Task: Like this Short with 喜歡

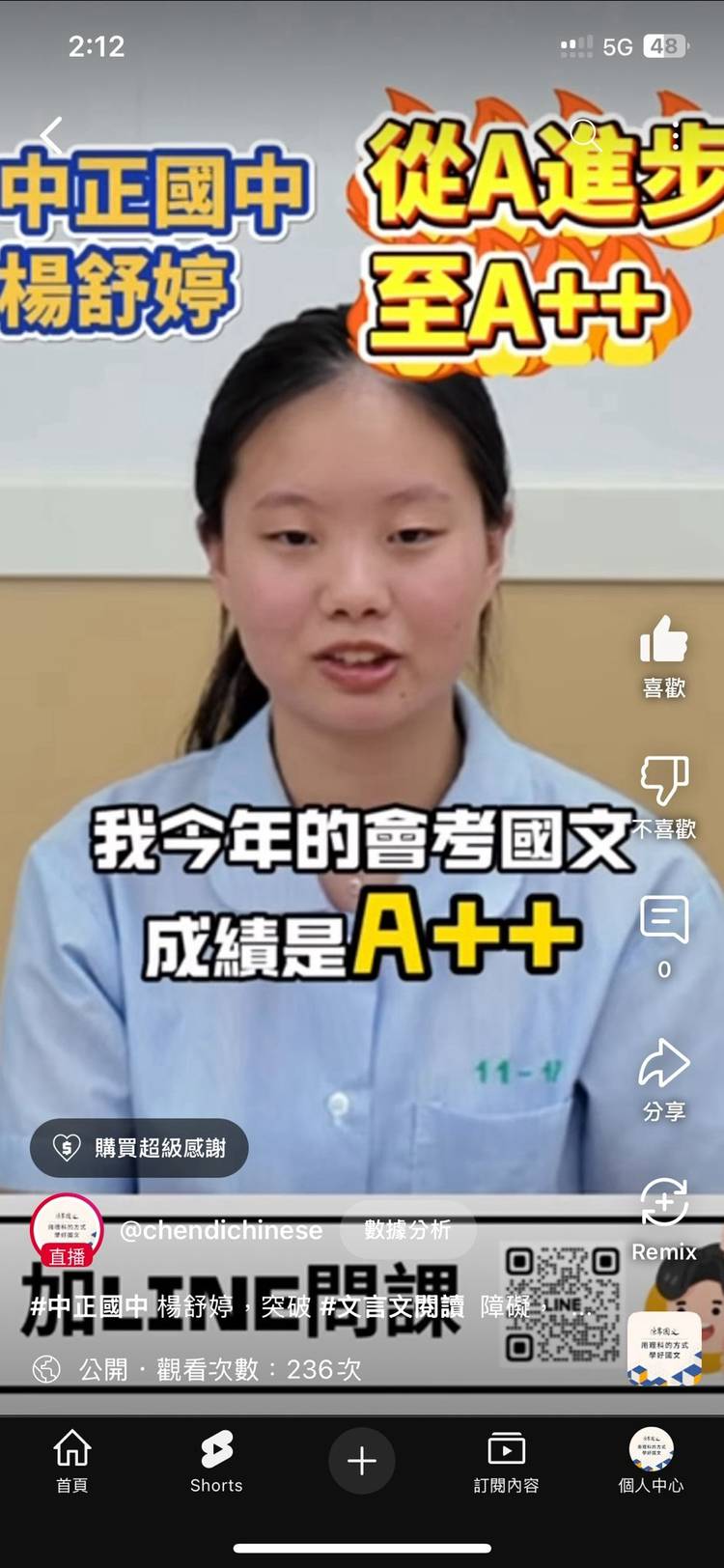Action: tap(664, 640)
